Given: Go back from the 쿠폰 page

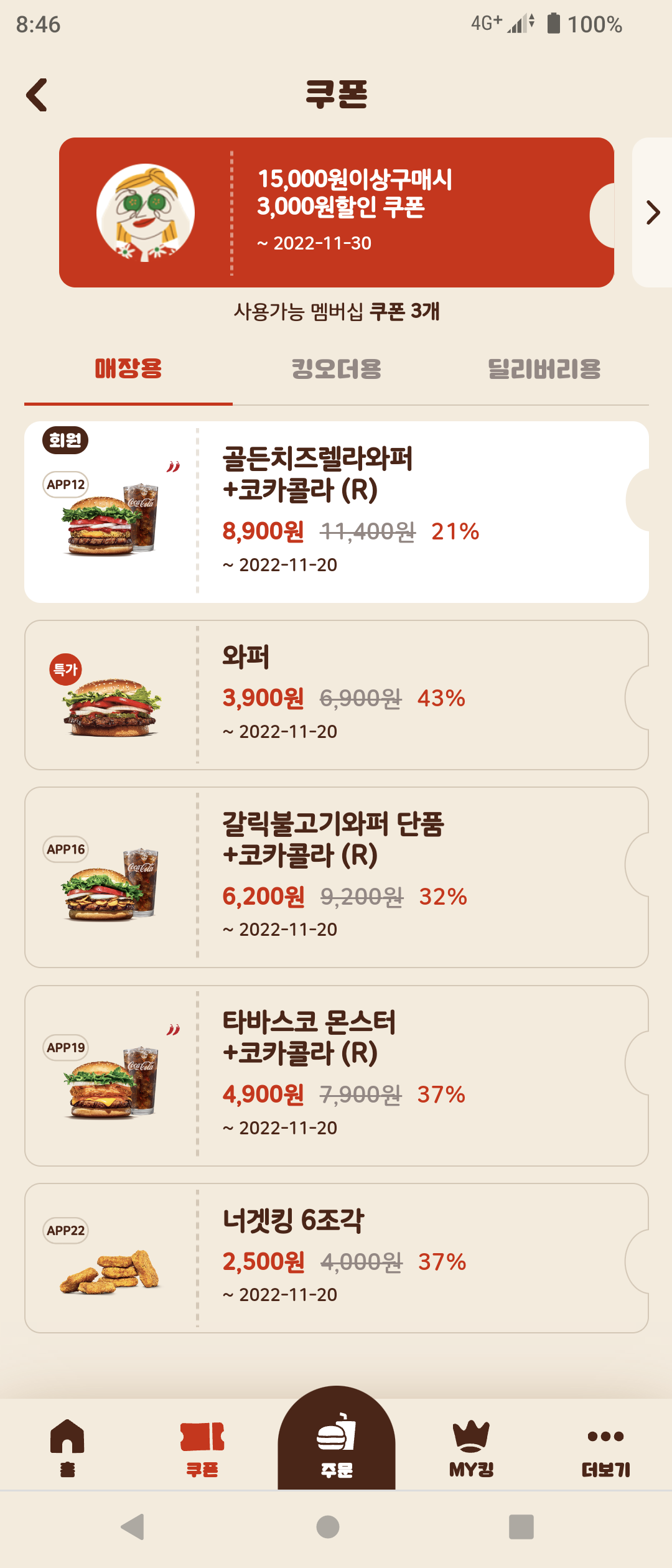Looking at the screenshot, I should point(37,95).
